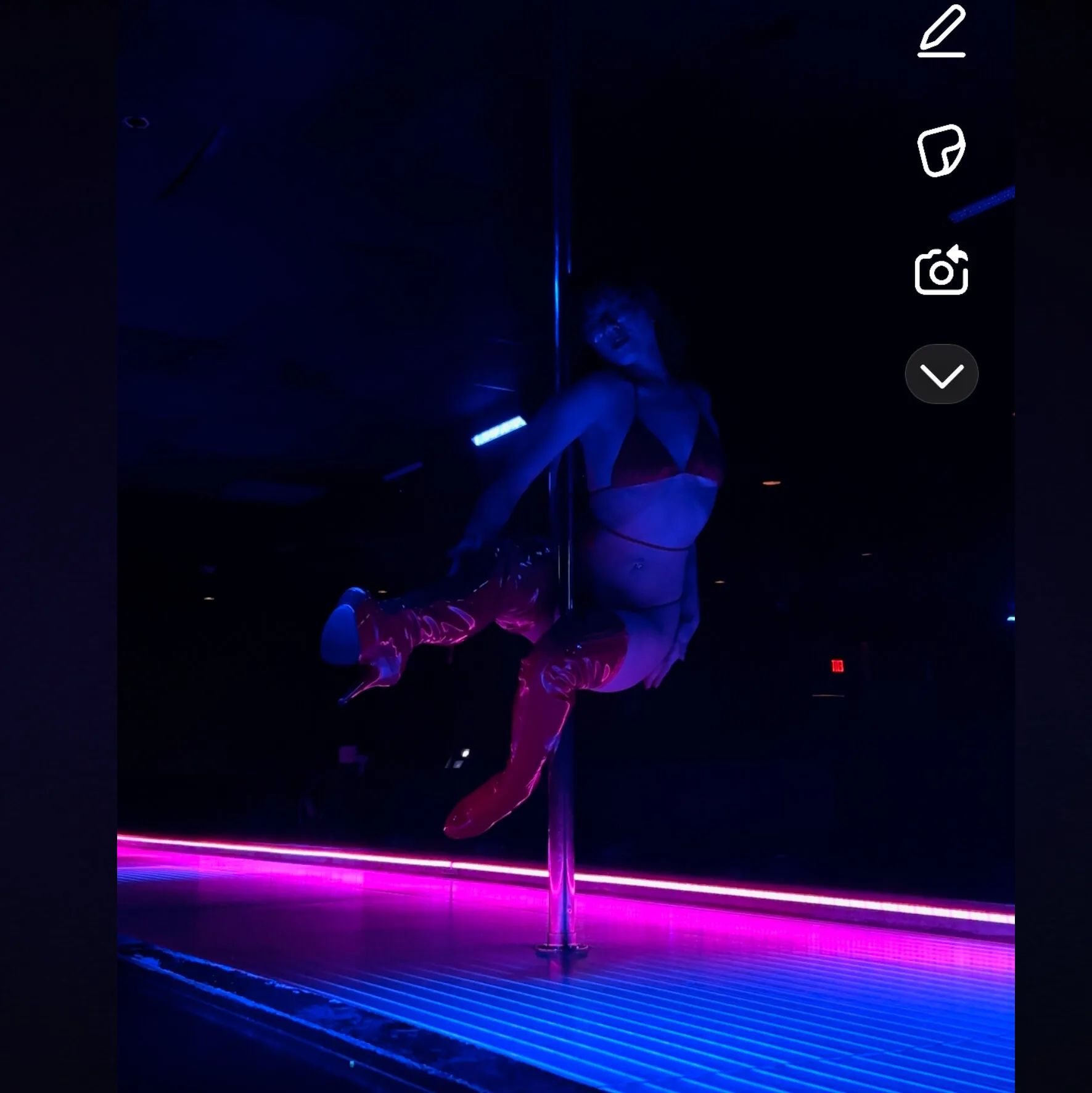Add a sticker to the snap
Screen dimensions: 1092x1093
tap(941, 150)
